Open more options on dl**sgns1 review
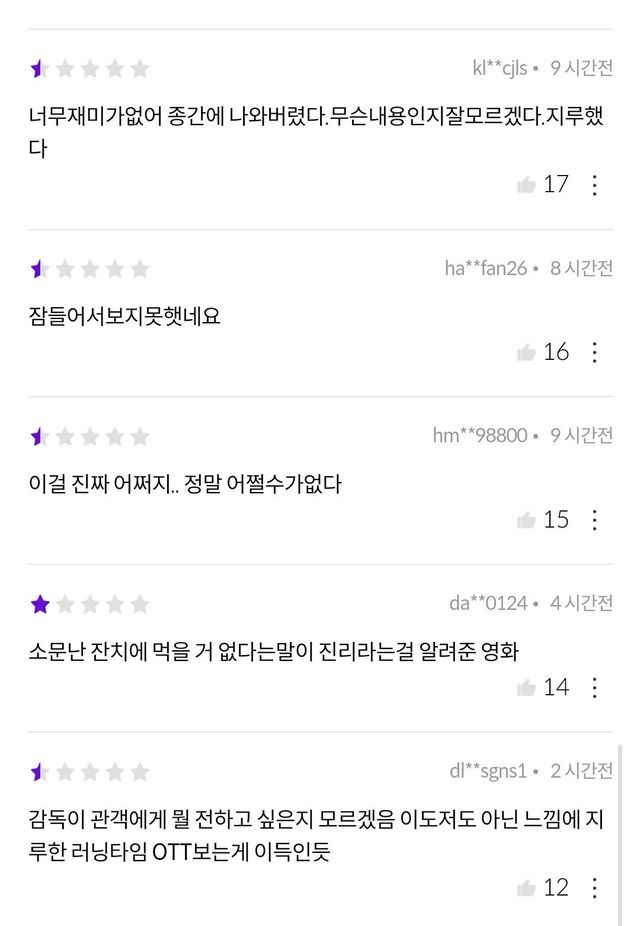This screenshot has width=640, height=926. (595, 888)
